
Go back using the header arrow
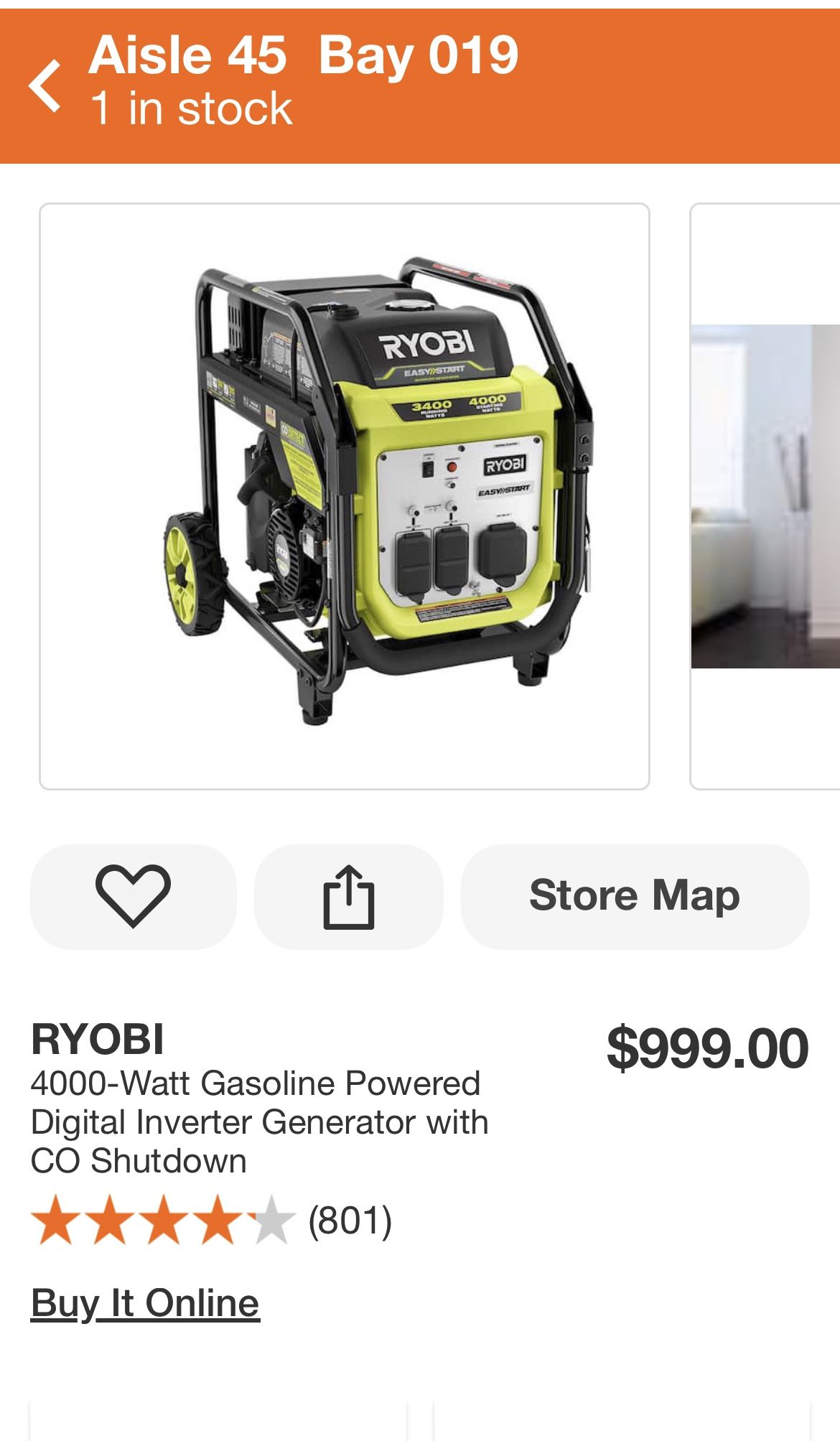click(45, 86)
